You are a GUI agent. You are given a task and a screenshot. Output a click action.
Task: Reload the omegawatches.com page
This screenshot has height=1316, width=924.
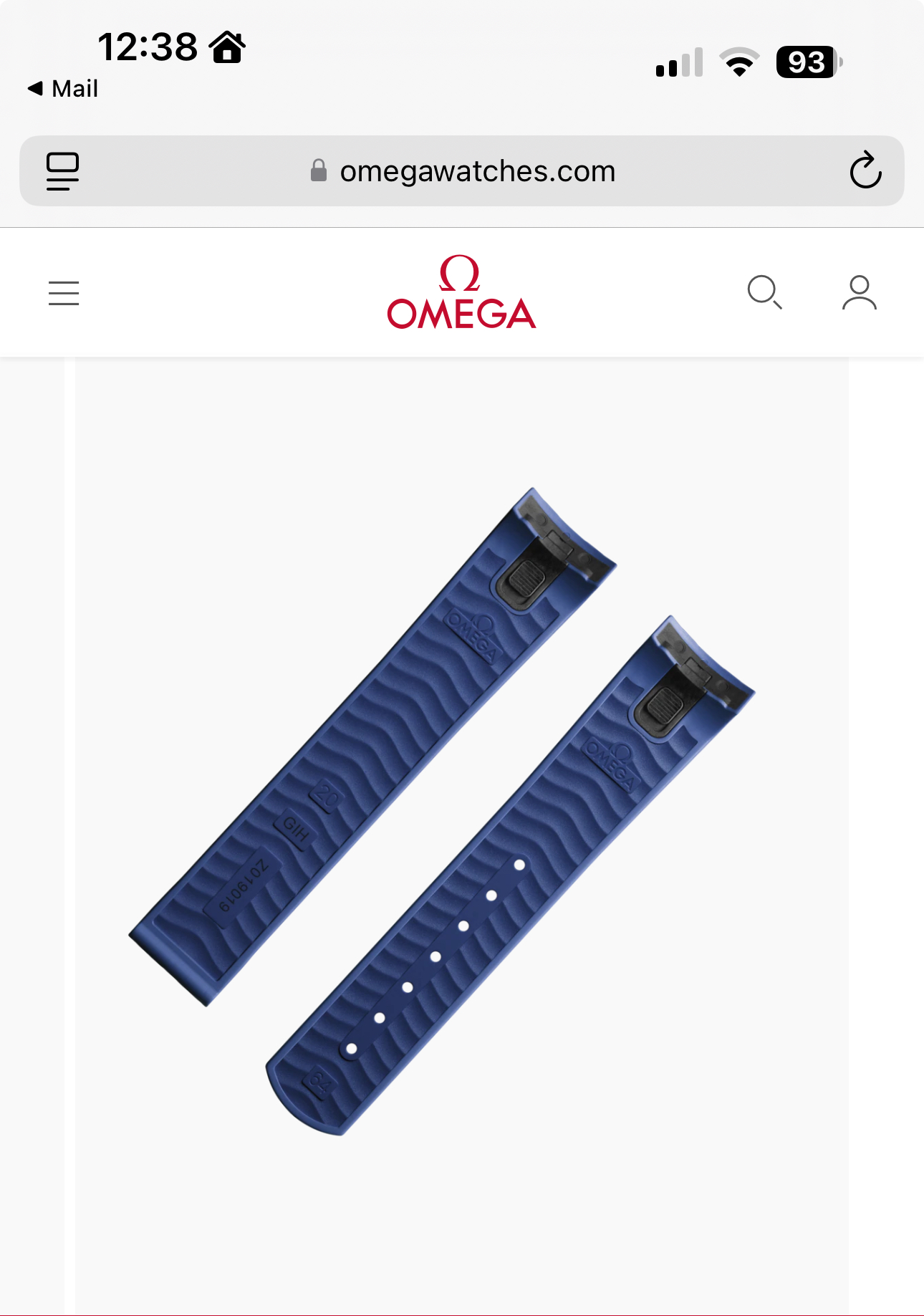click(865, 170)
